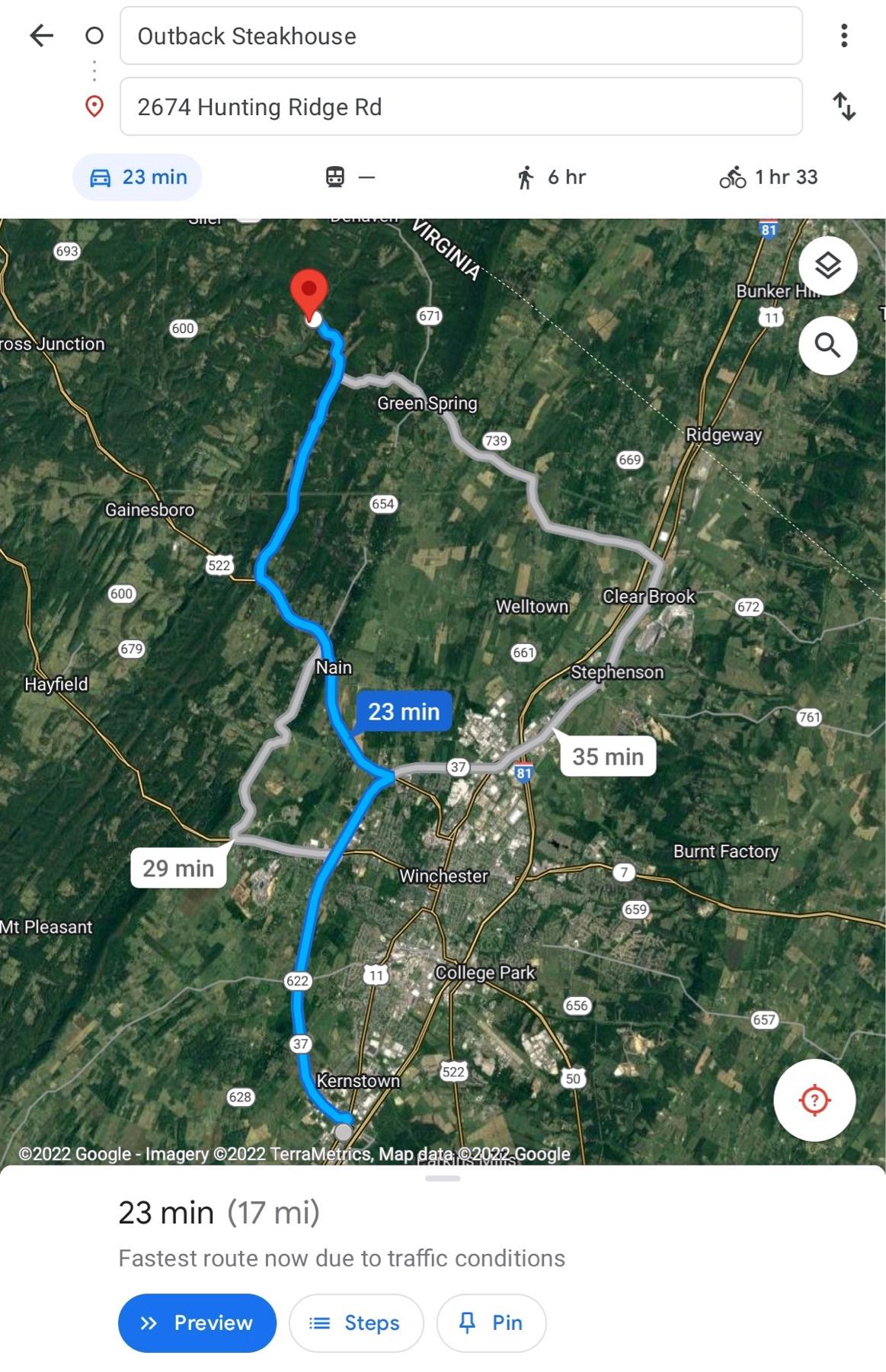Switch to walking 6 hr mode

[551, 177]
